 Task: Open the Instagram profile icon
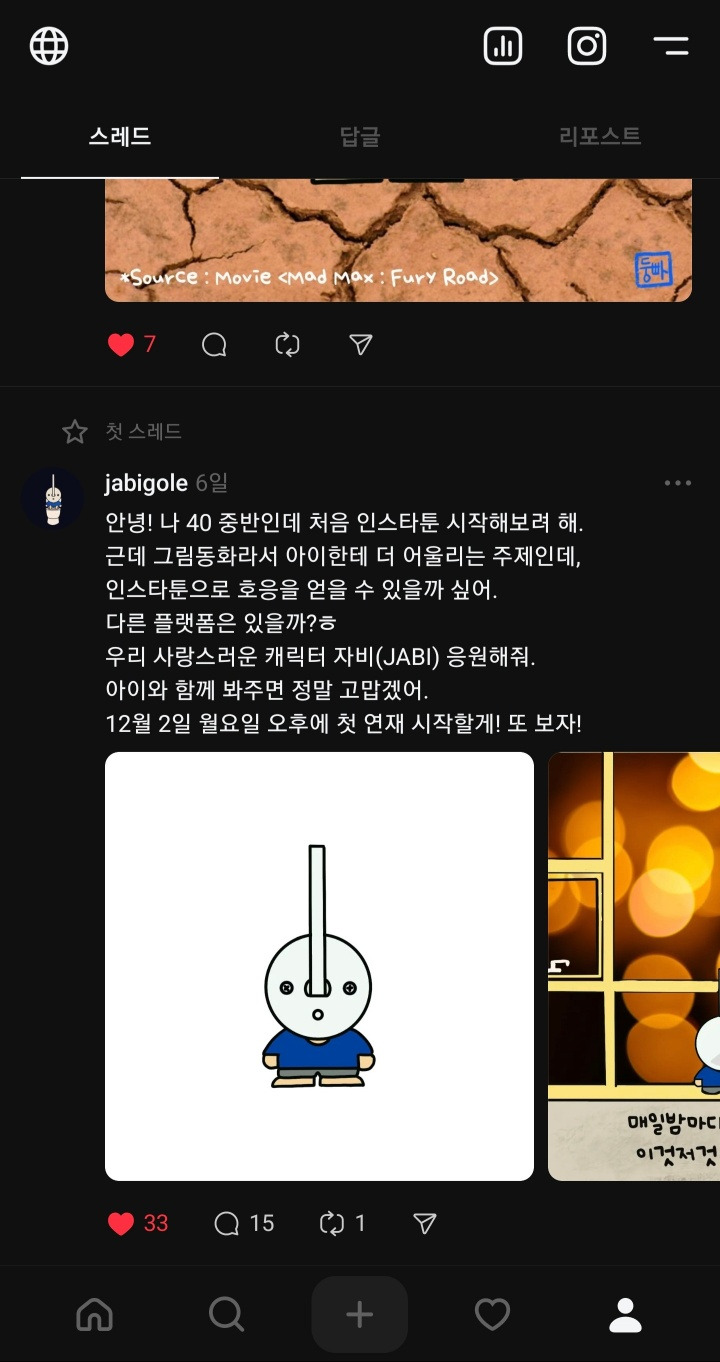click(x=587, y=45)
